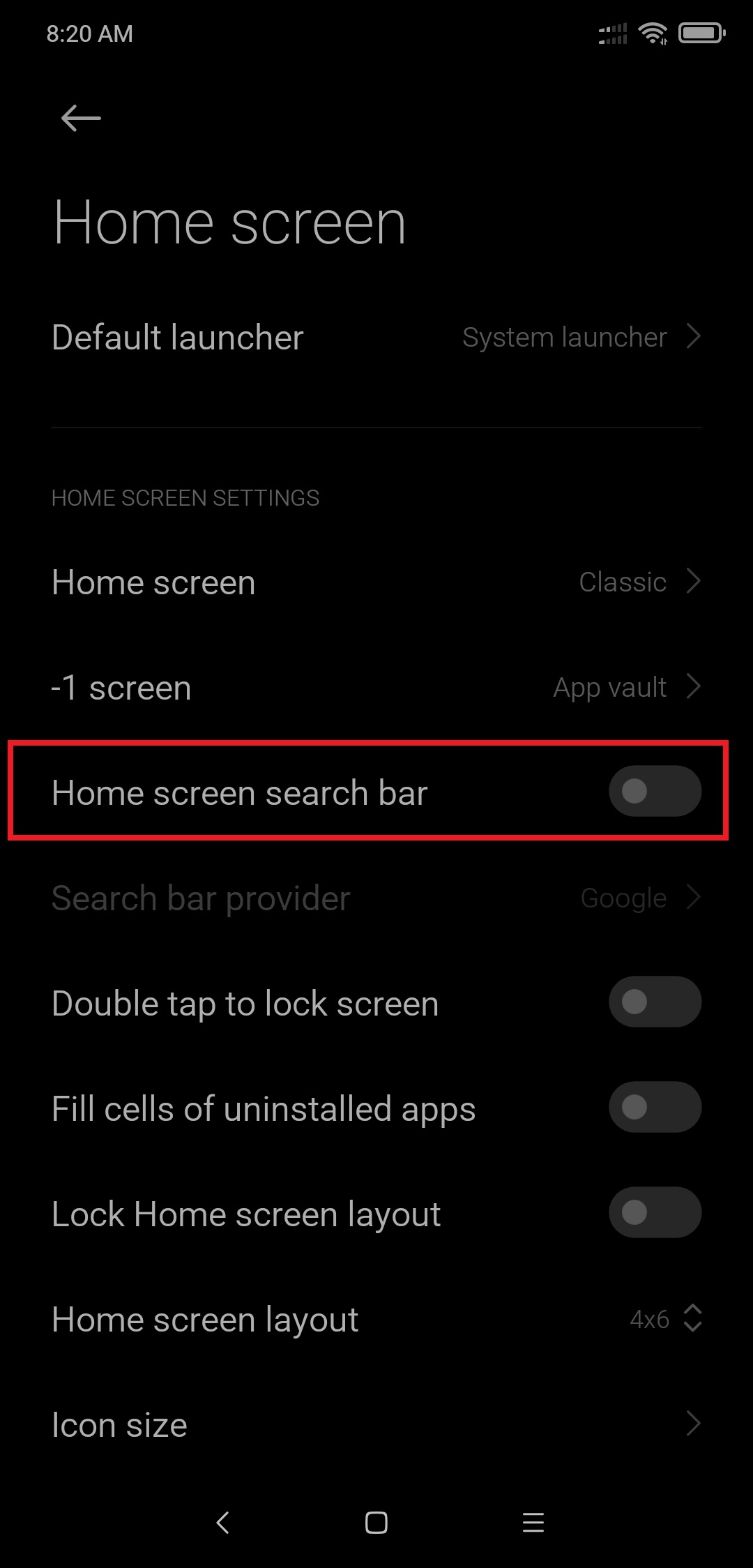The image size is (753, 1568).
Task: Change Home screen layout from 4x6
Action: click(376, 1319)
